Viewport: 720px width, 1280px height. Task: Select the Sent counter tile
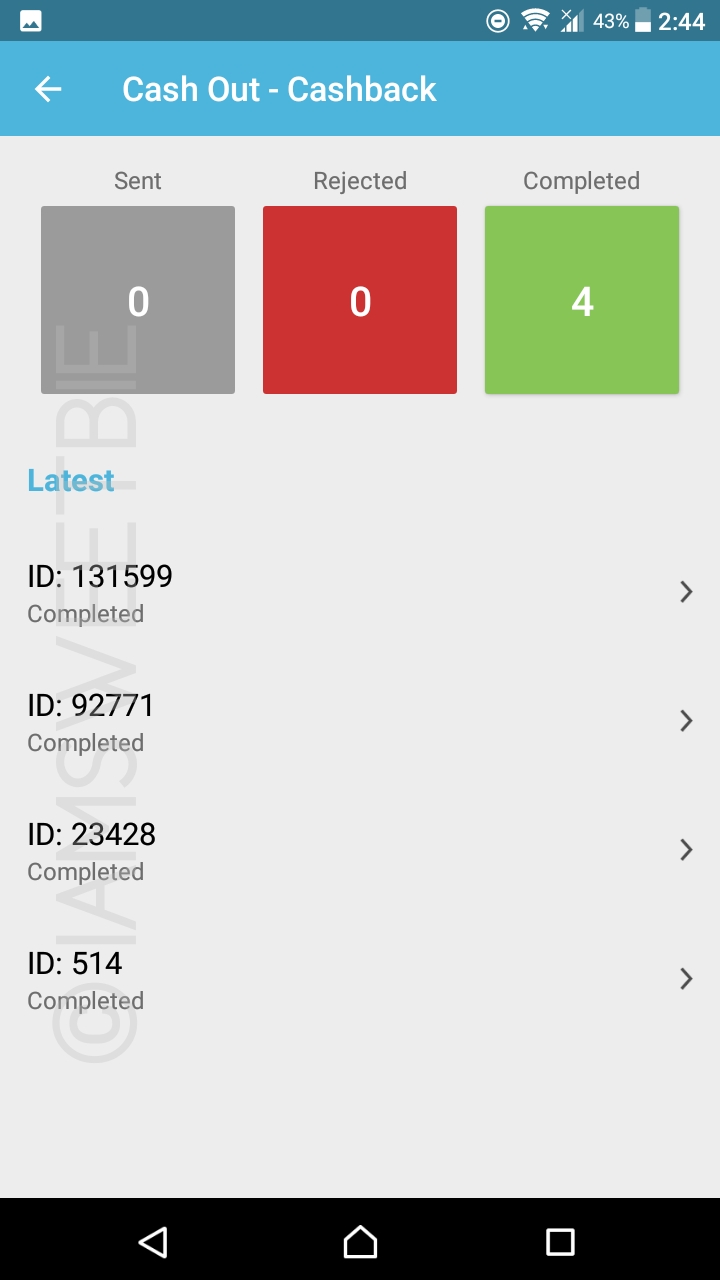click(138, 299)
